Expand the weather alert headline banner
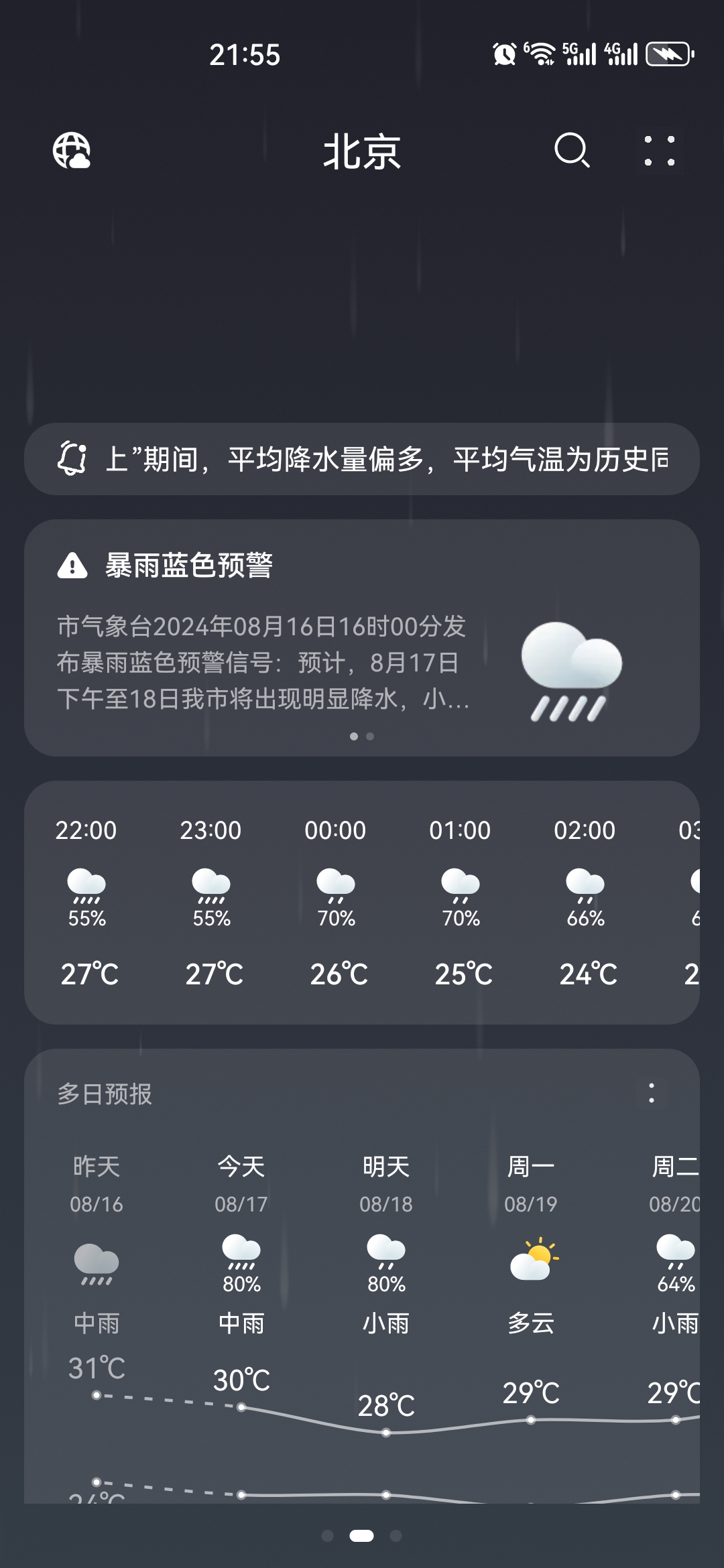Image resolution: width=724 pixels, height=1568 pixels. 362,460
